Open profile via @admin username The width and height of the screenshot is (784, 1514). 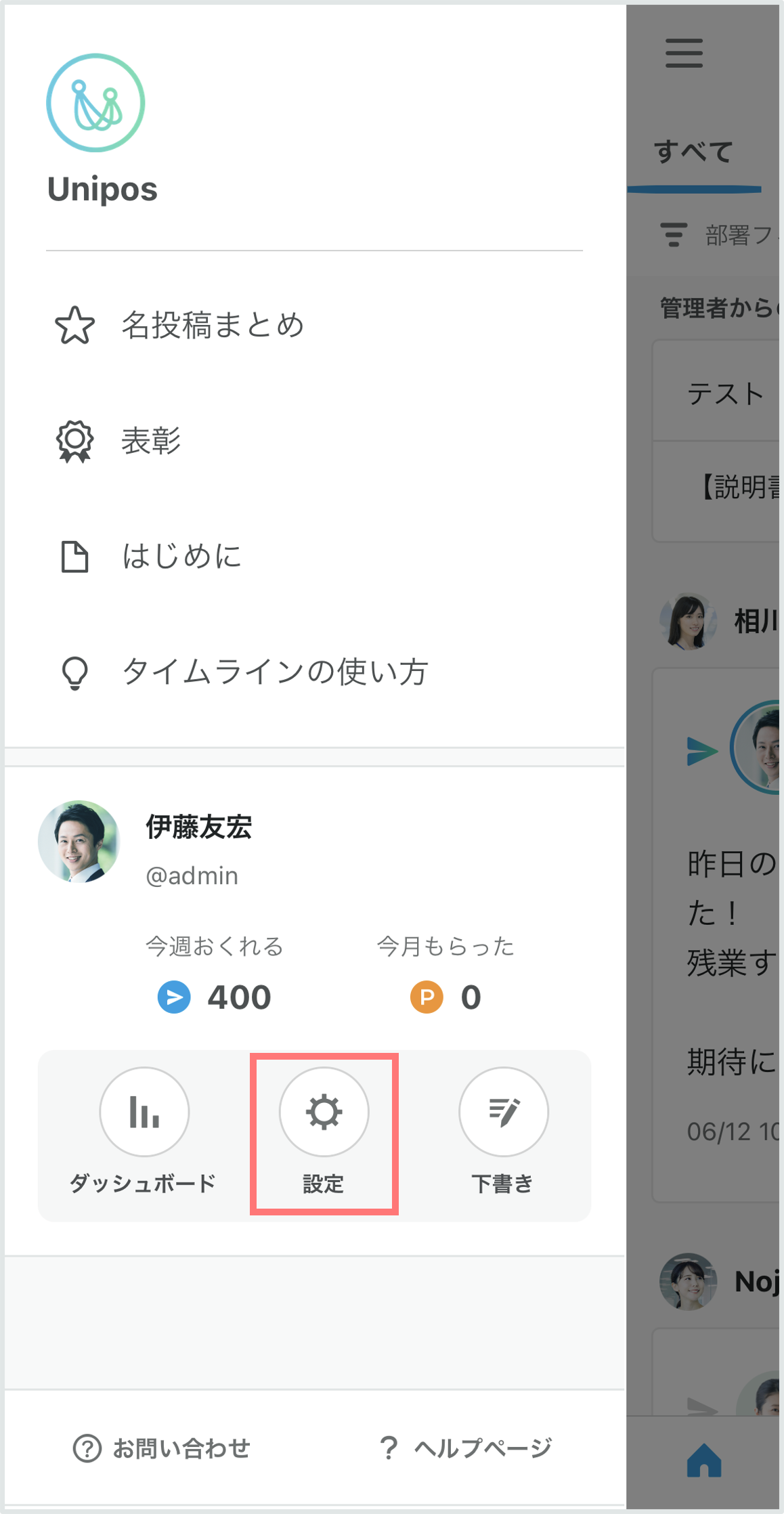pos(192,875)
